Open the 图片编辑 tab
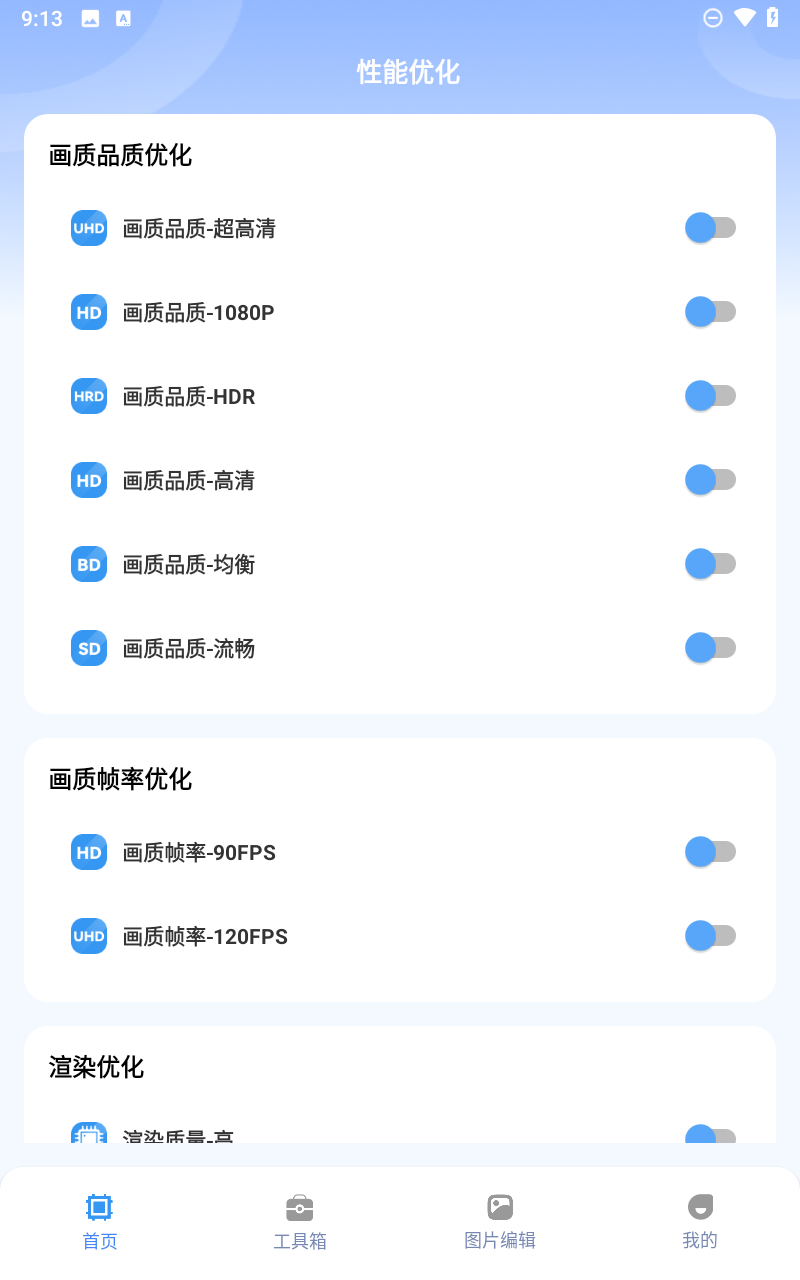This screenshot has height=1280, width=800. pyautogui.click(x=500, y=1222)
